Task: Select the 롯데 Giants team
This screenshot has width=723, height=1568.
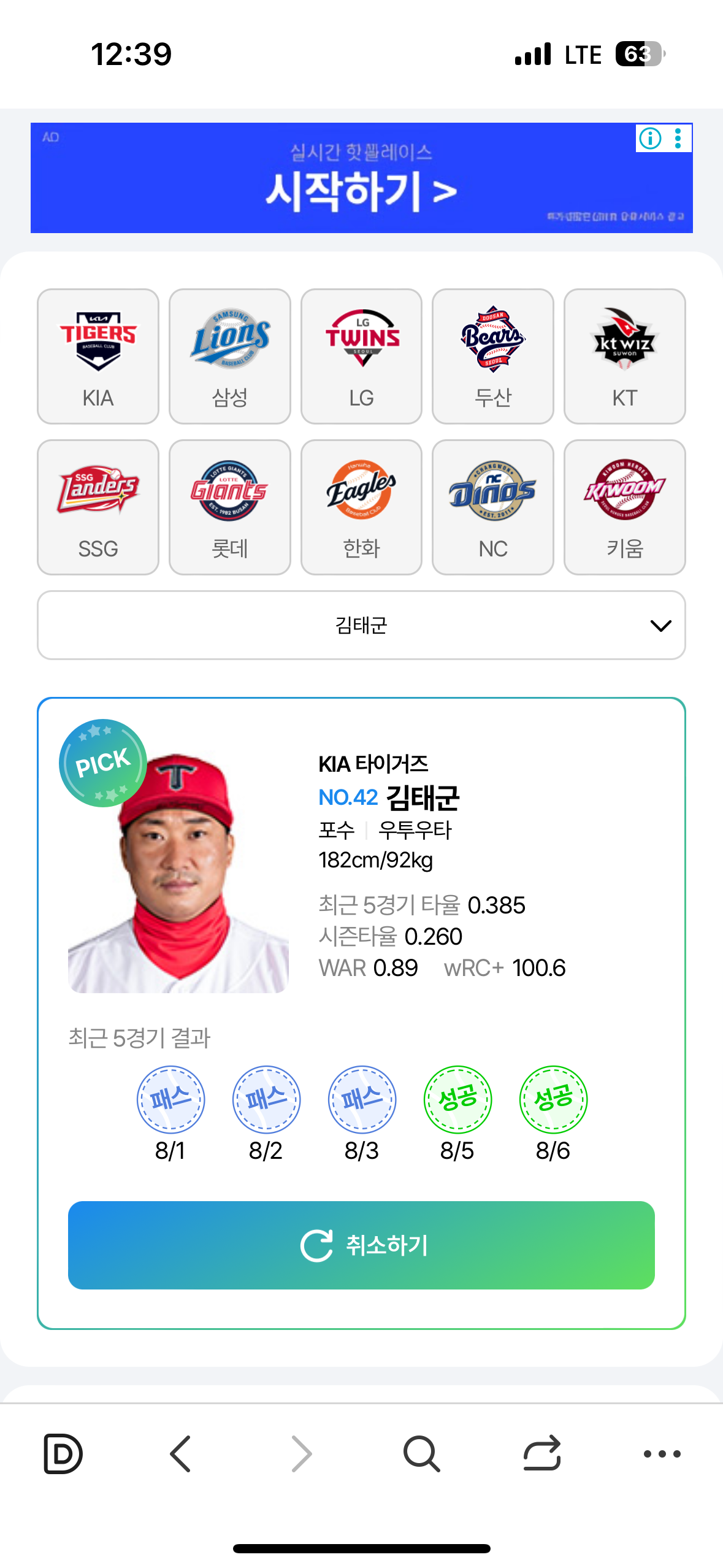Action: pyautogui.click(x=229, y=507)
